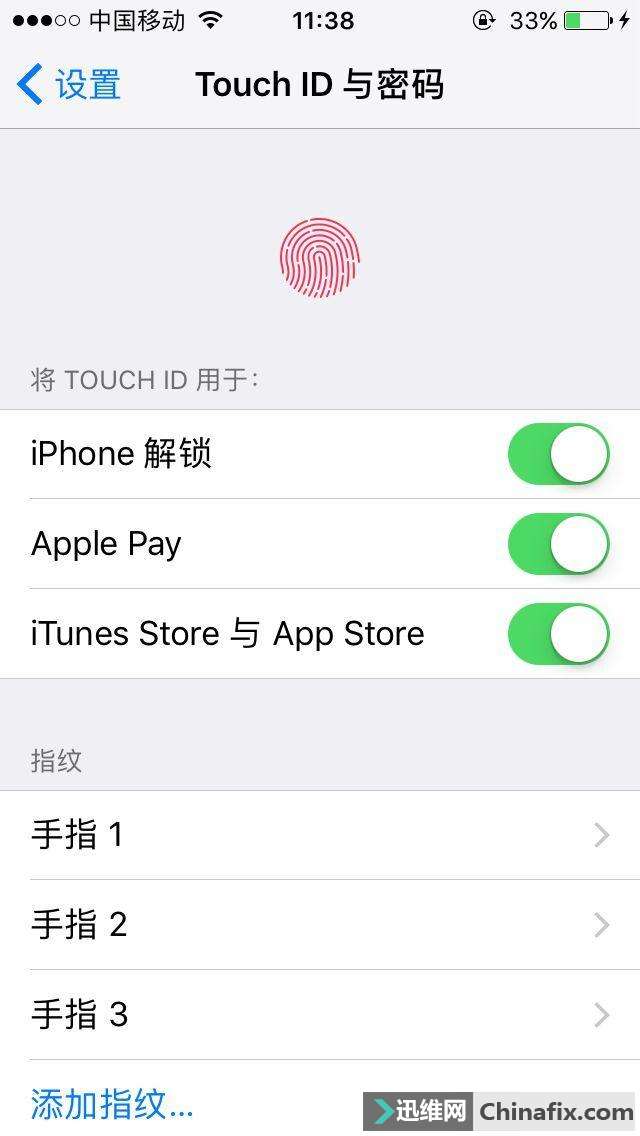
Task: Open the 手指 1 fingerprint row
Action: [320, 835]
